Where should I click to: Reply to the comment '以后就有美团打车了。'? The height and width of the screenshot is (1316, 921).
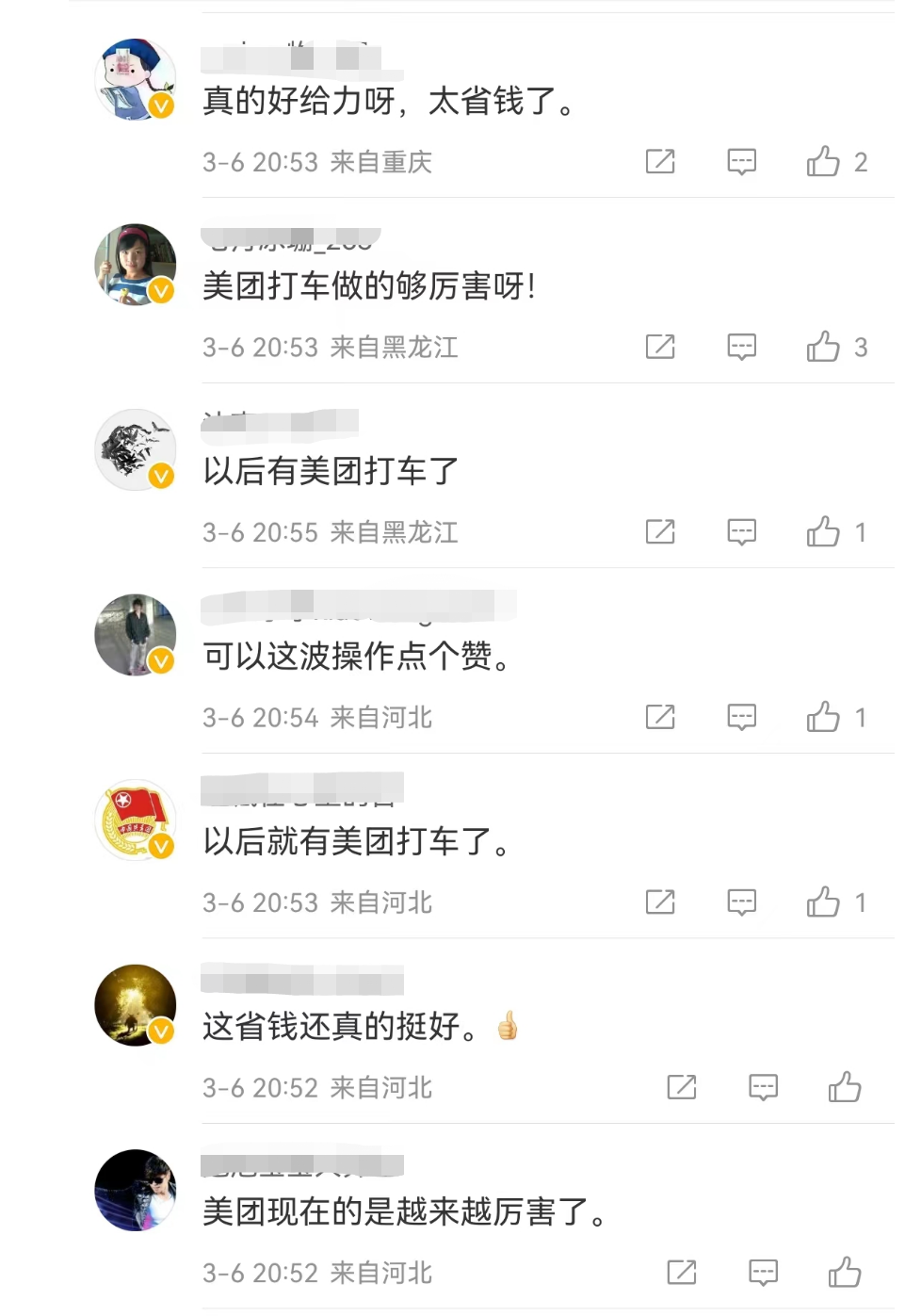tap(741, 902)
